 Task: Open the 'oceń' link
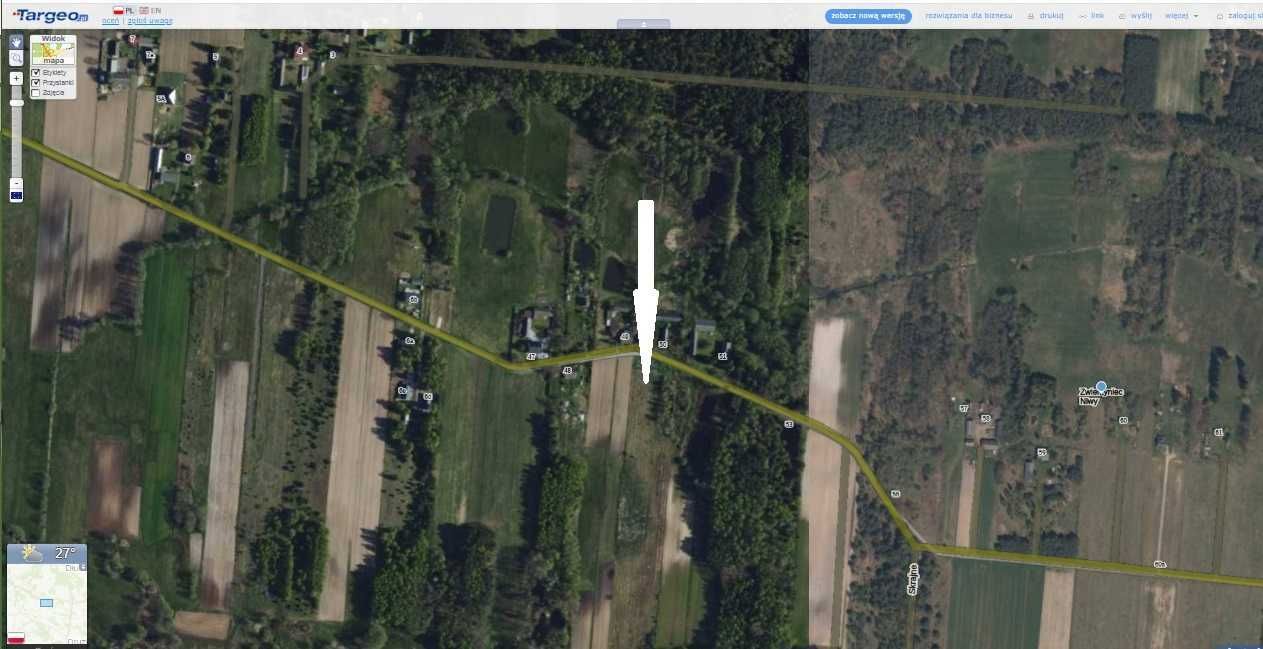coord(110,21)
